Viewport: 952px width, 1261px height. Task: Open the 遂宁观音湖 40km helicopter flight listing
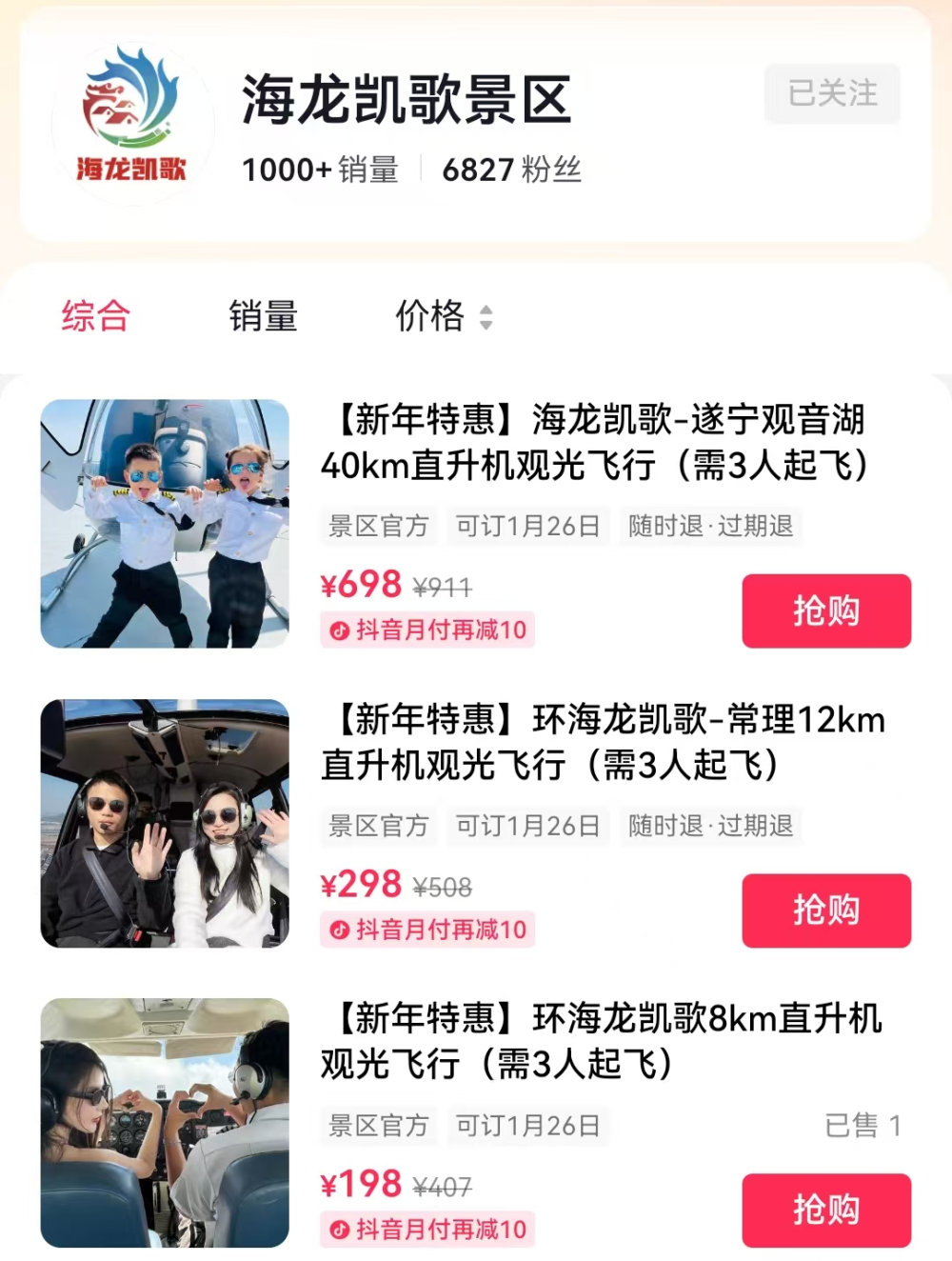point(592,442)
